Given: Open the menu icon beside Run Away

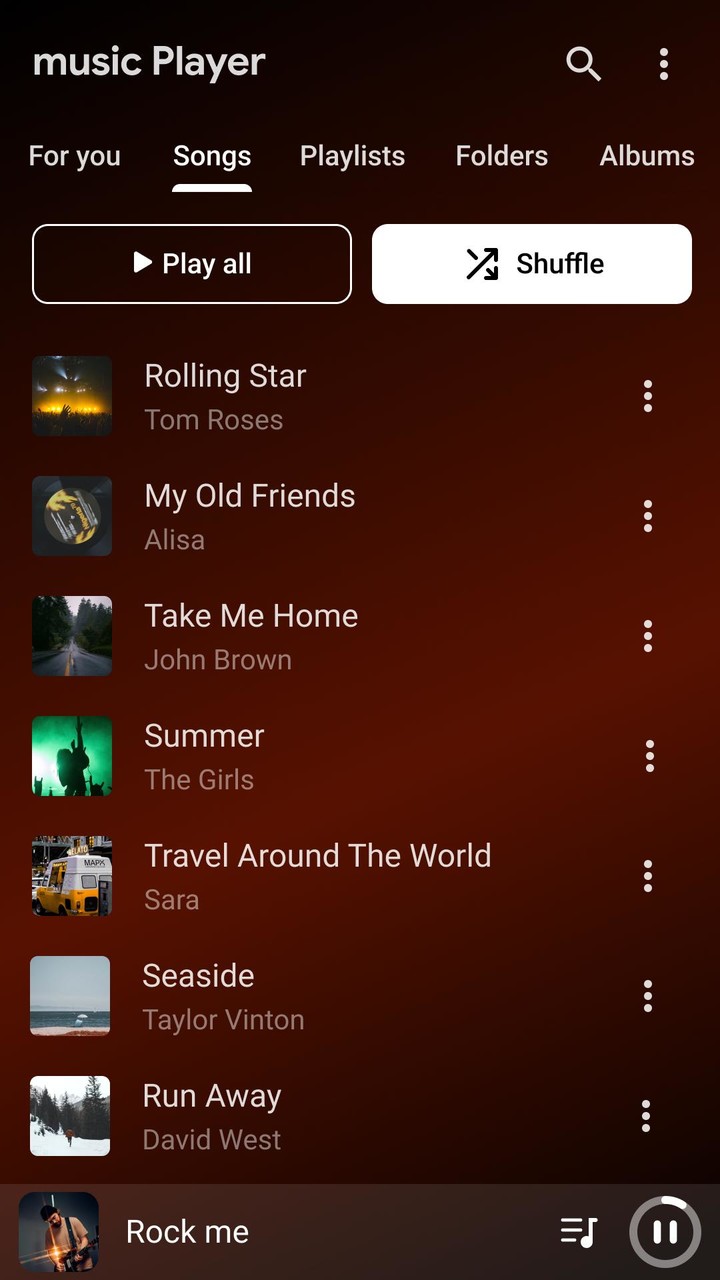Looking at the screenshot, I should 647,1116.
